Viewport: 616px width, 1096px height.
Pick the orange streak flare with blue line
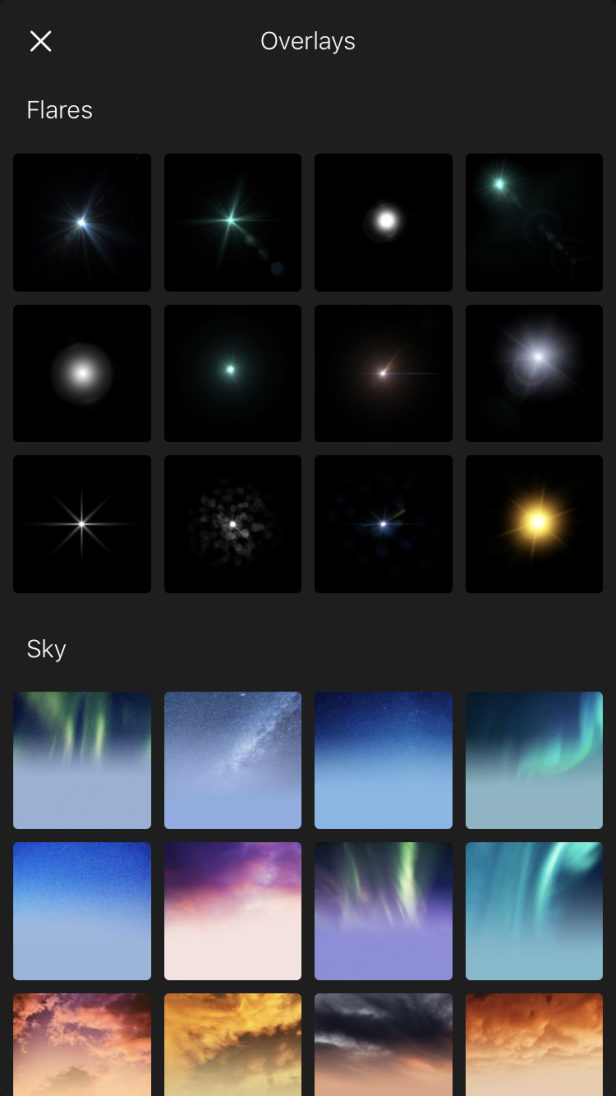pos(383,373)
